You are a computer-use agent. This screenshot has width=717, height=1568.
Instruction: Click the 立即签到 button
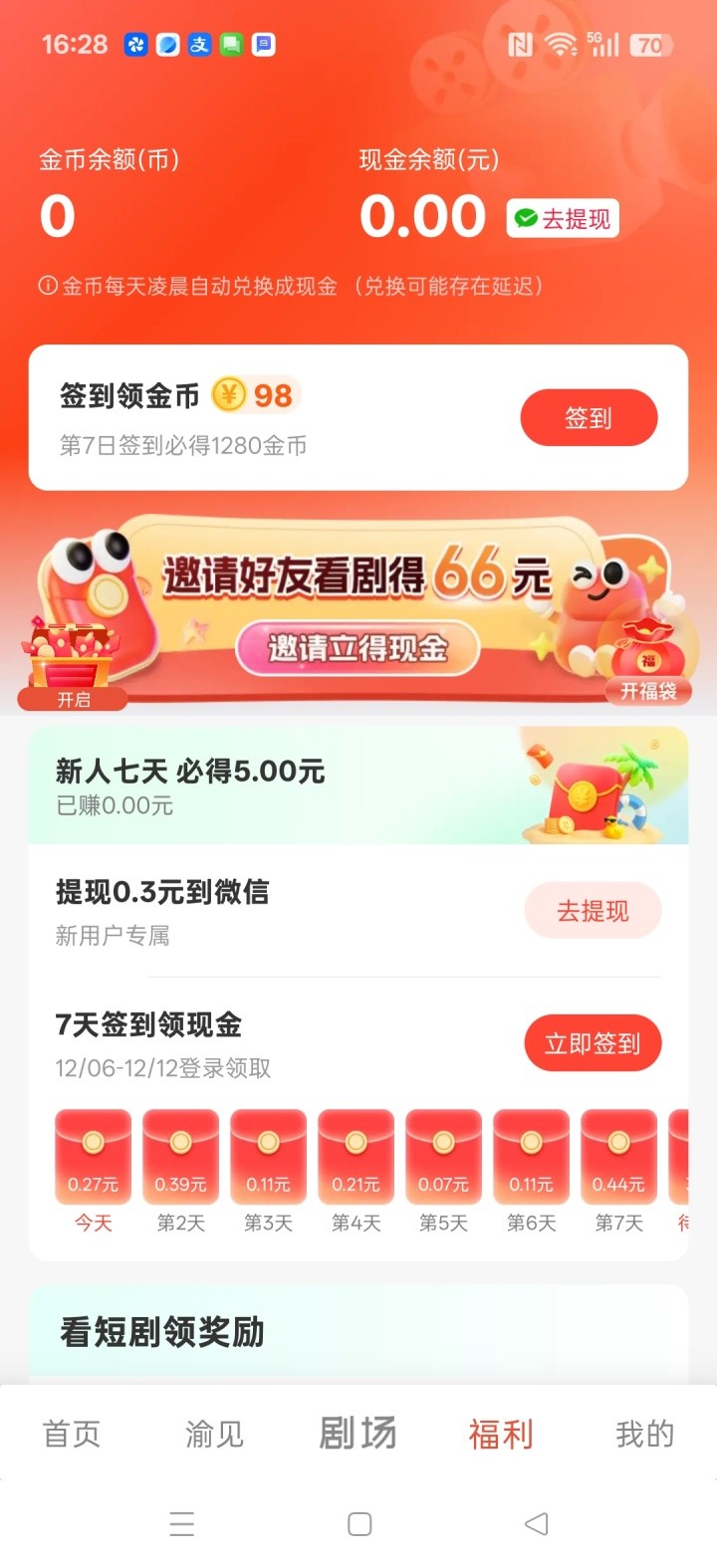(x=593, y=1041)
